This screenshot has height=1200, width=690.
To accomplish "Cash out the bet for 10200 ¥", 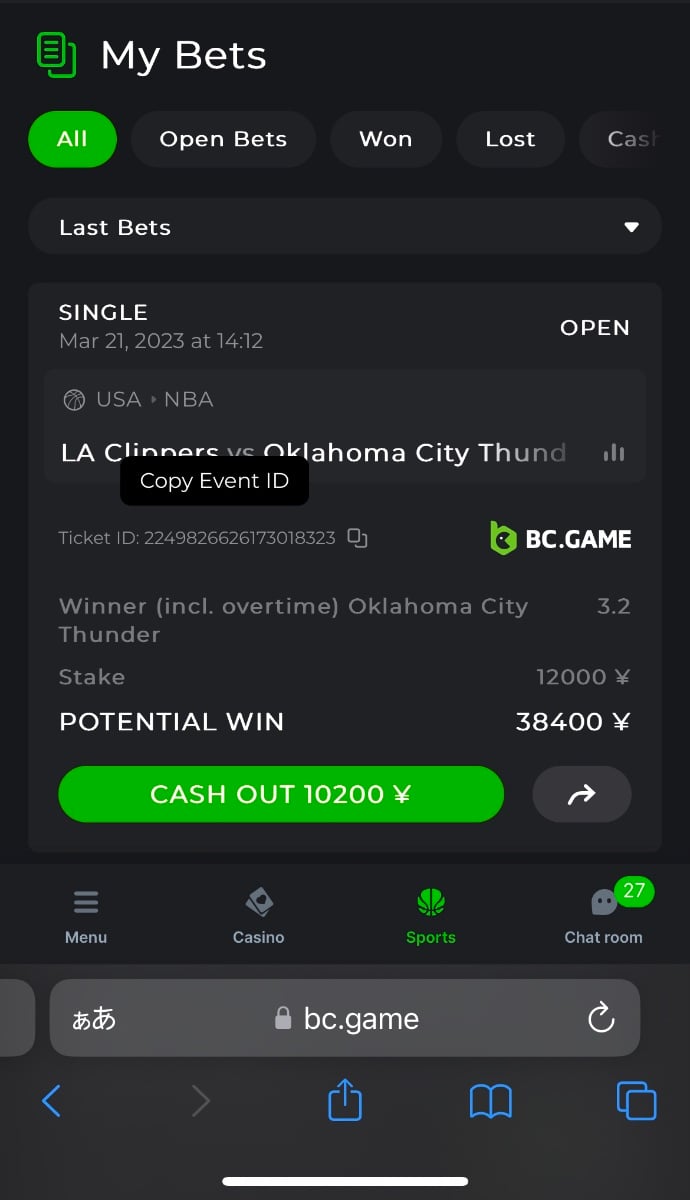I will 281,794.
